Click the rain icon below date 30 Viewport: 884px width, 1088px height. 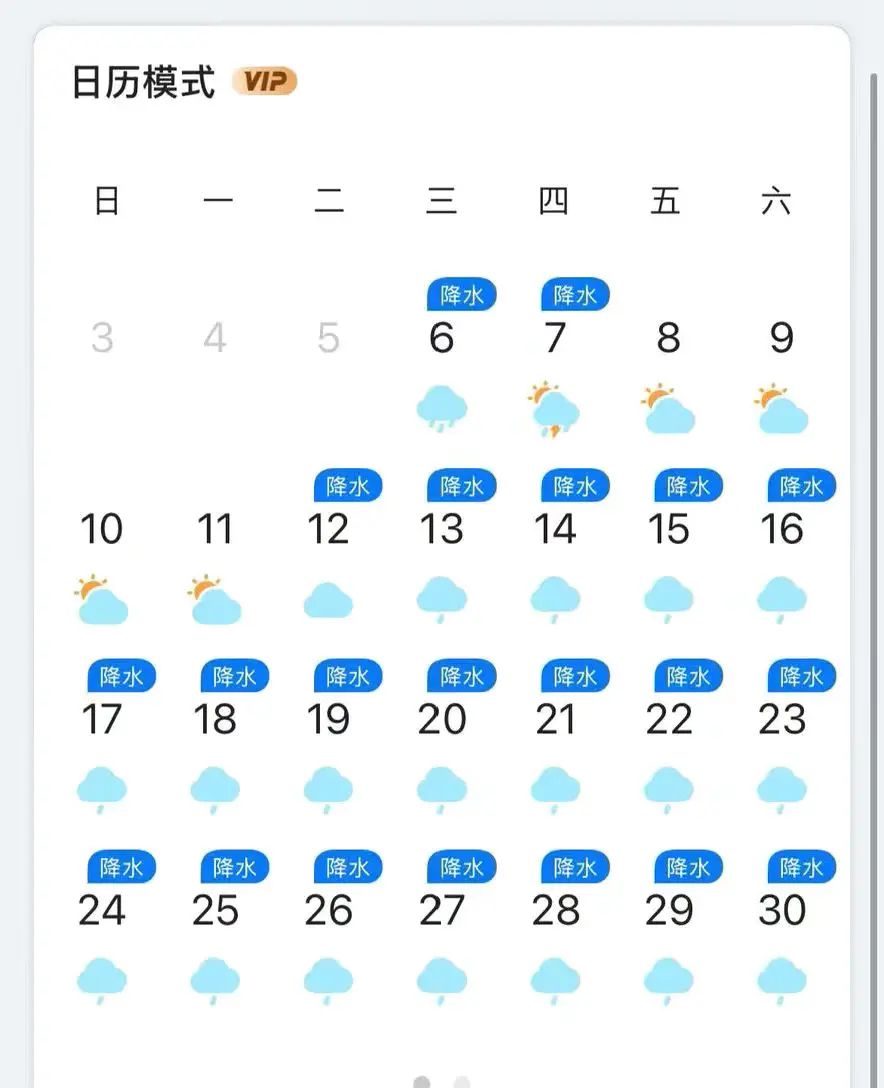[x=781, y=978]
